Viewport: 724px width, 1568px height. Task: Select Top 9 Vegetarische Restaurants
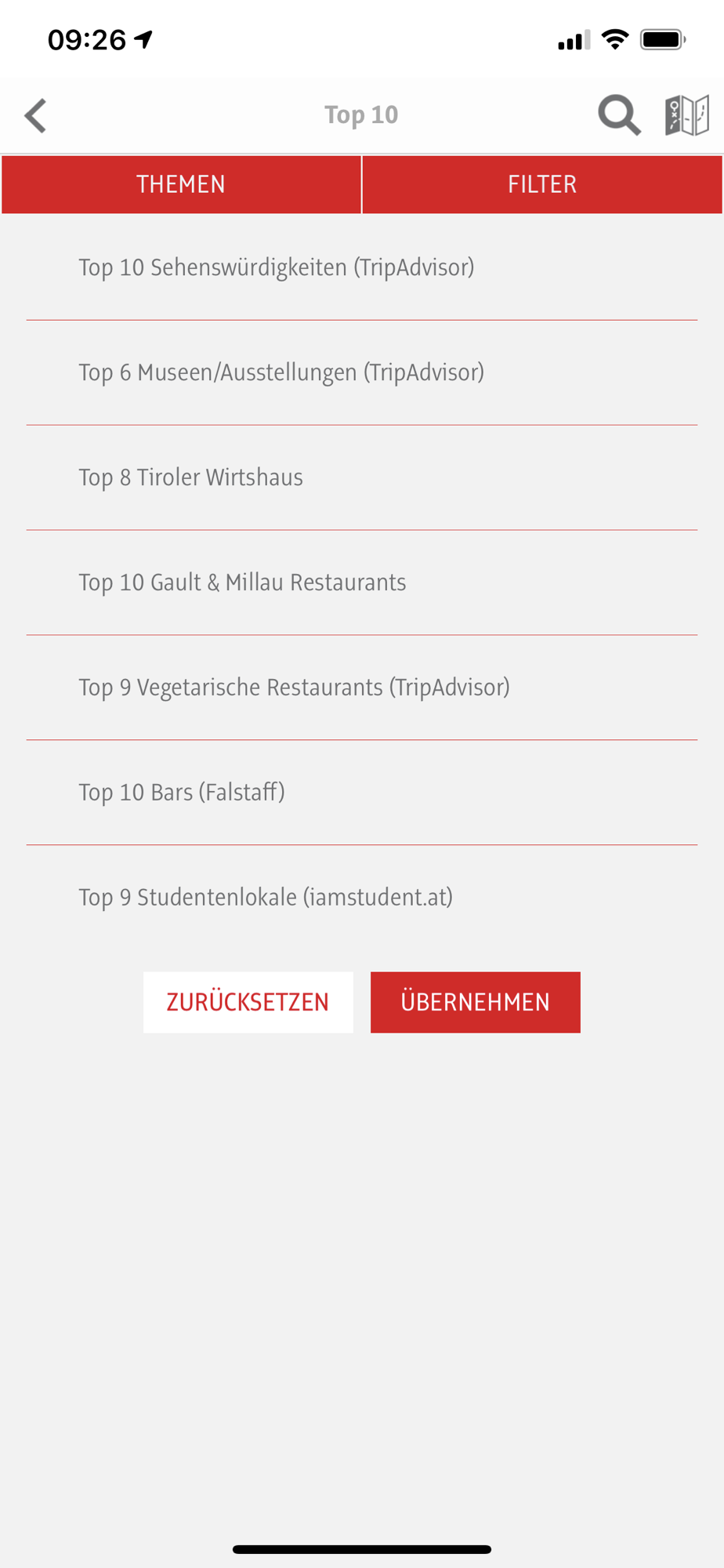[x=362, y=688]
